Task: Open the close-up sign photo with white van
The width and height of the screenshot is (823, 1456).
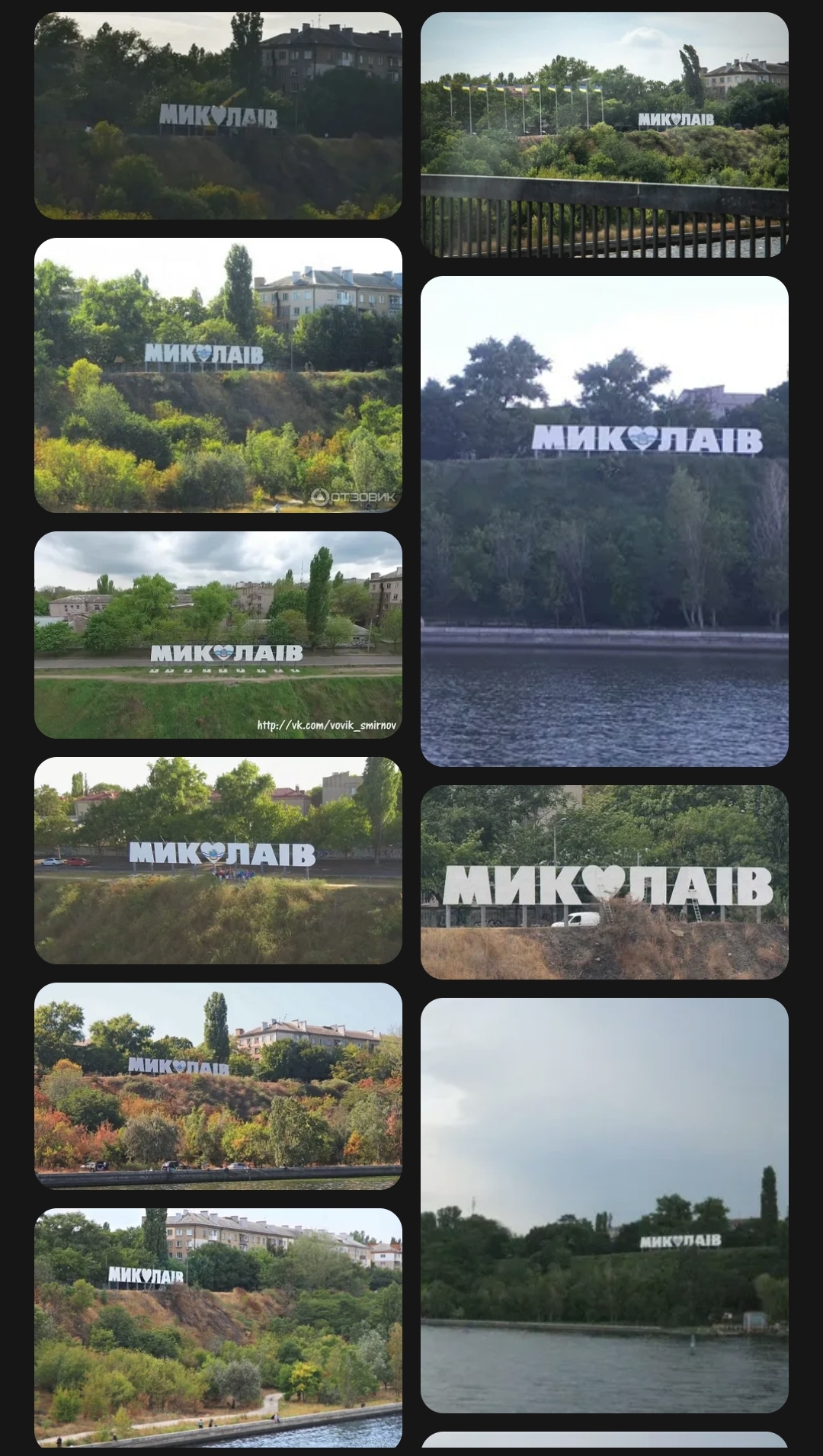Action: coord(604,882)
